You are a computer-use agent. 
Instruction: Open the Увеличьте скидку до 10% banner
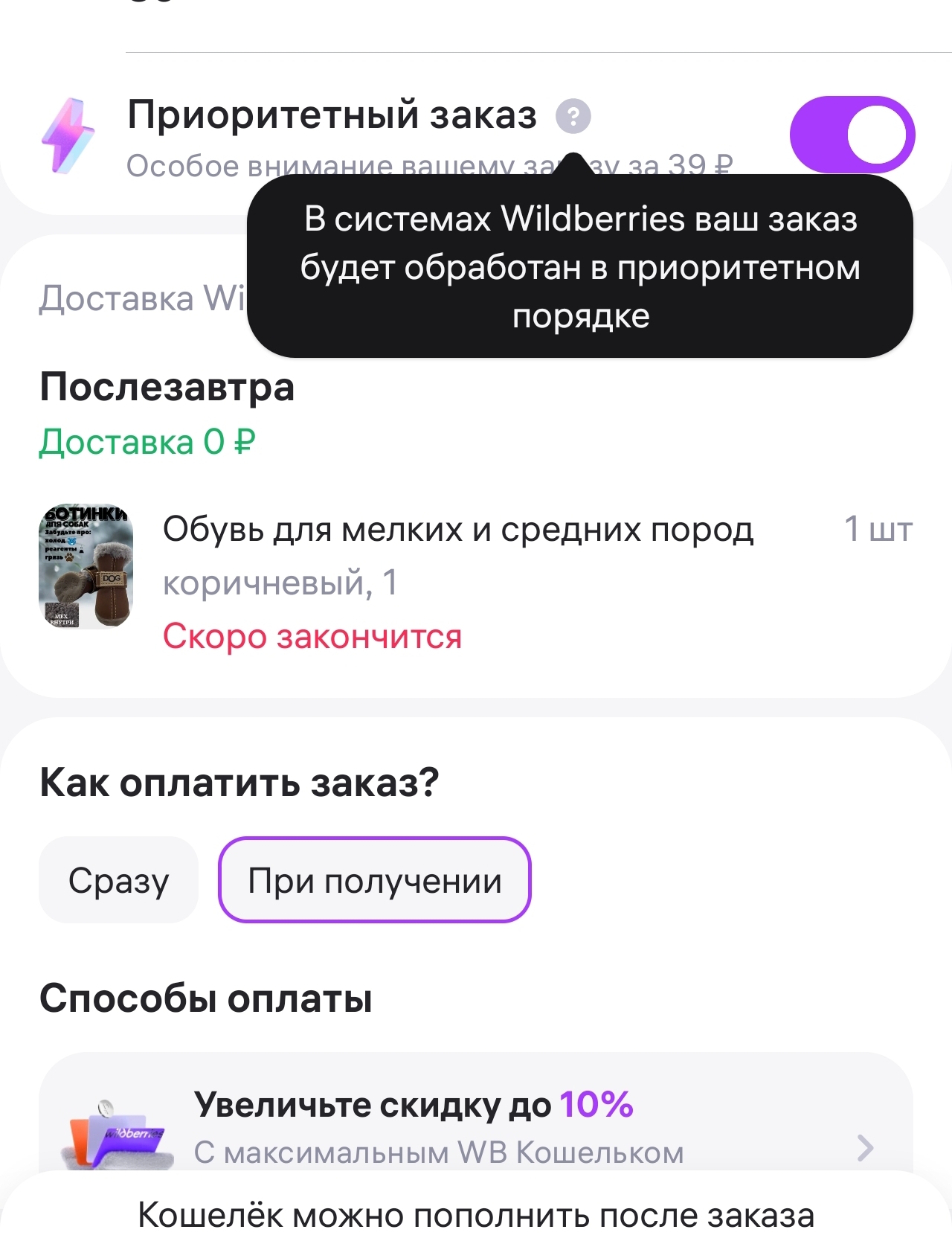pyautogui.click(x=476, y=1127)
